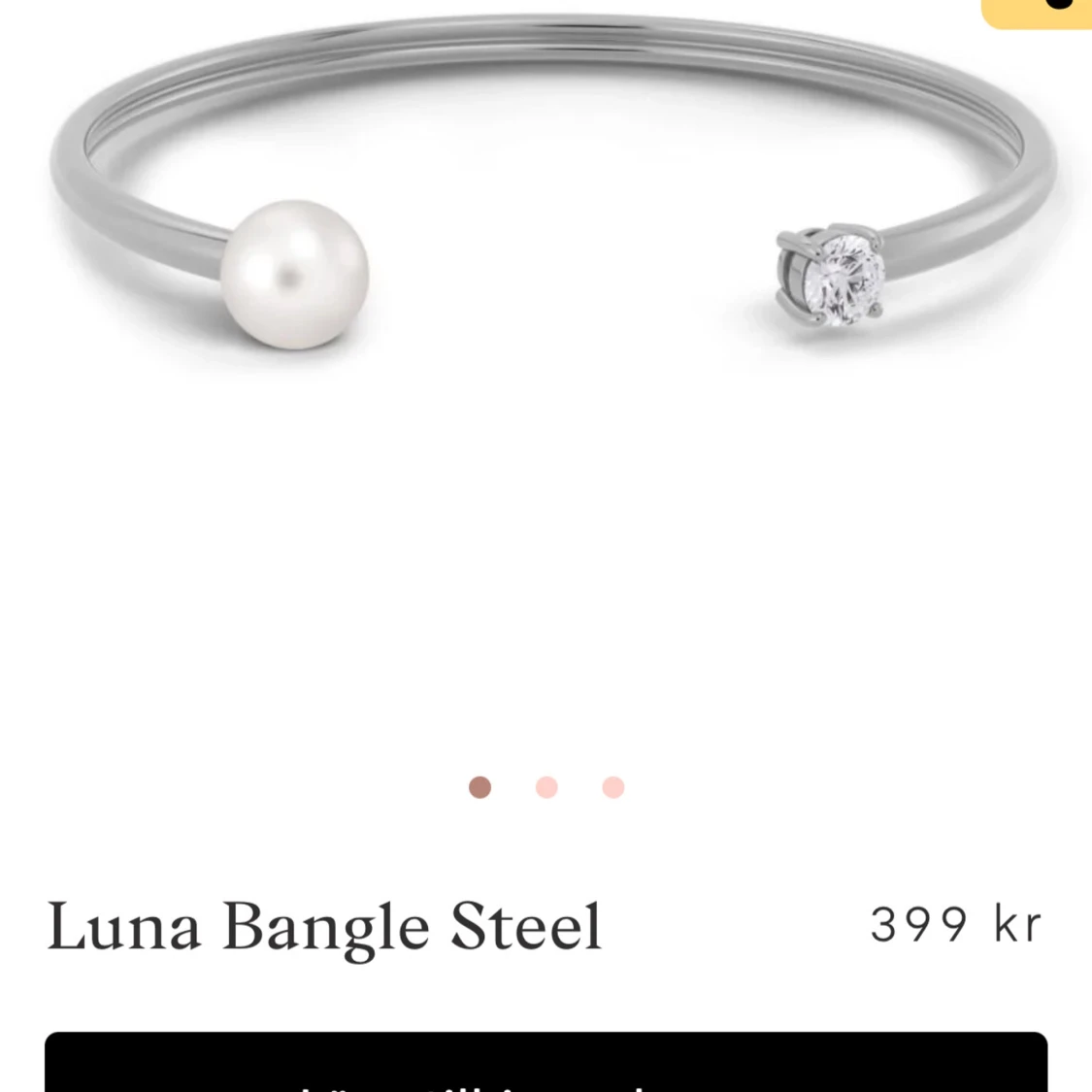Show the second product image via dot indicator
This screenshot has height=1092, width=1092.
[x=546, y=787]
